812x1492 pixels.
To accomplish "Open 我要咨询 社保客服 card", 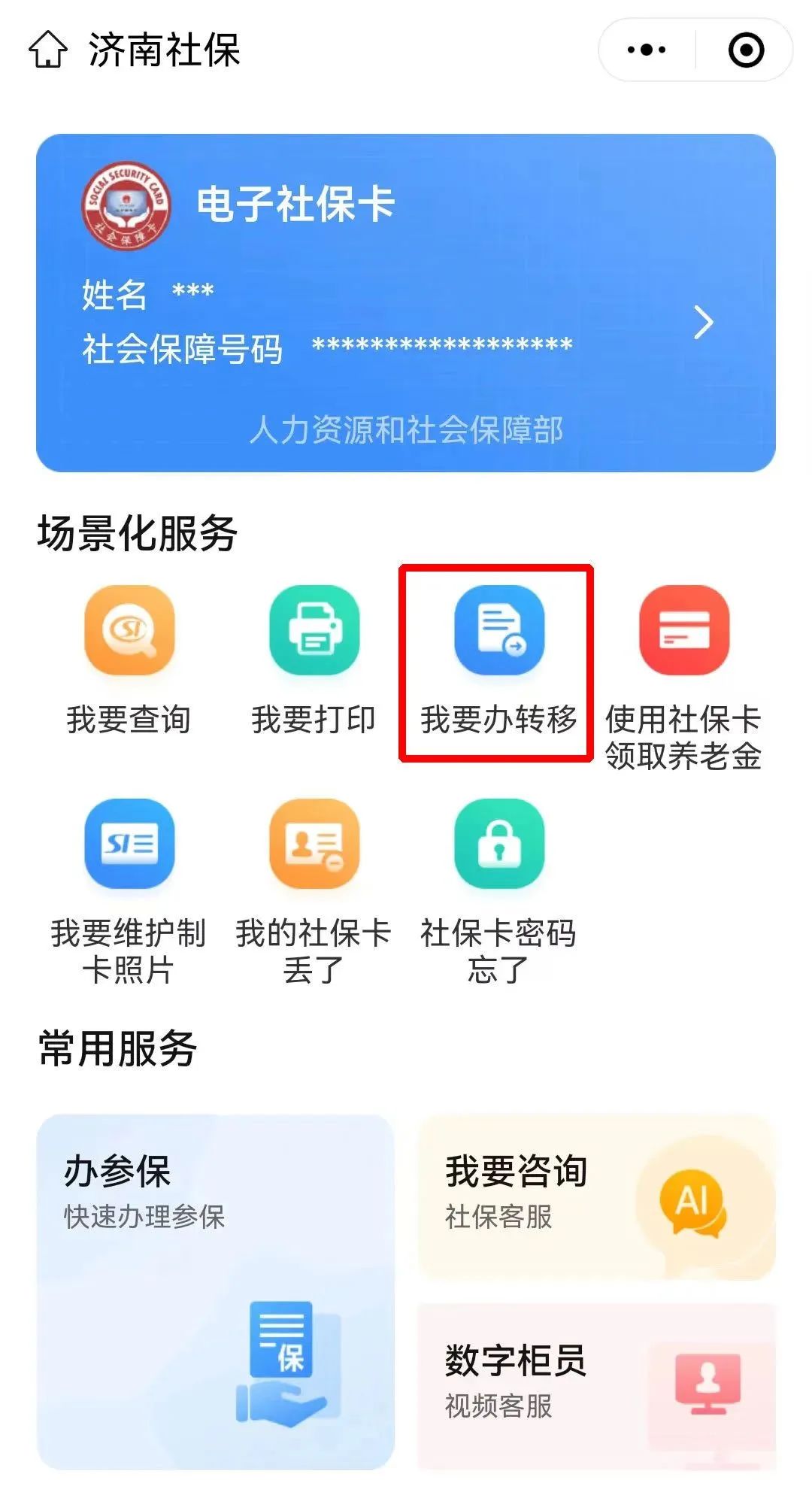I will pos(596,1197).
